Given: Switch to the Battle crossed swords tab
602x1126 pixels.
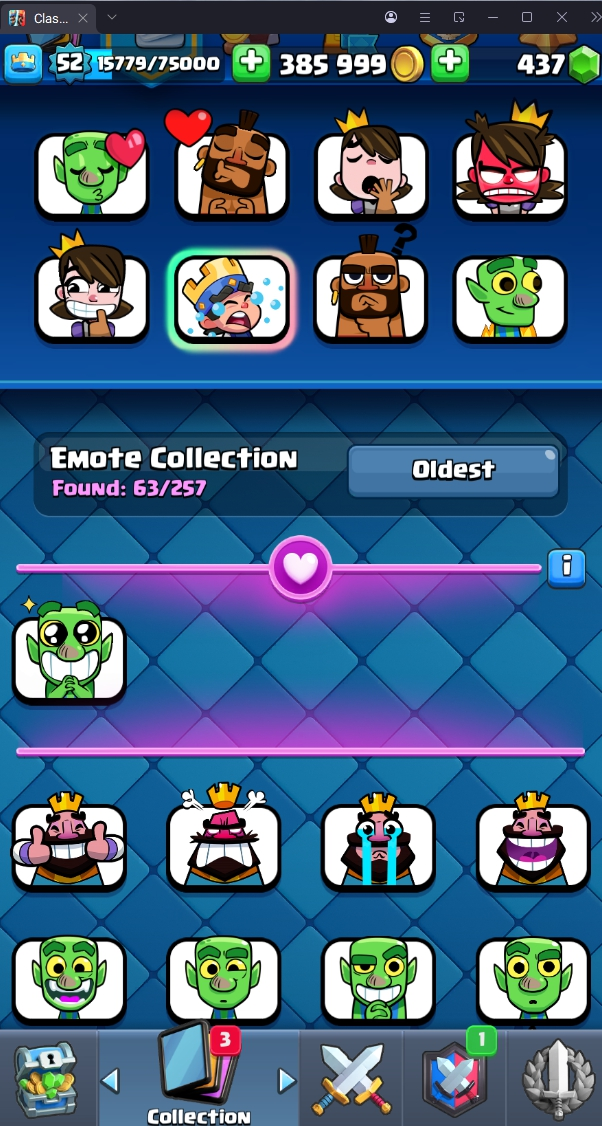Looking at the screenshot, I should (x=350, y=1080).
